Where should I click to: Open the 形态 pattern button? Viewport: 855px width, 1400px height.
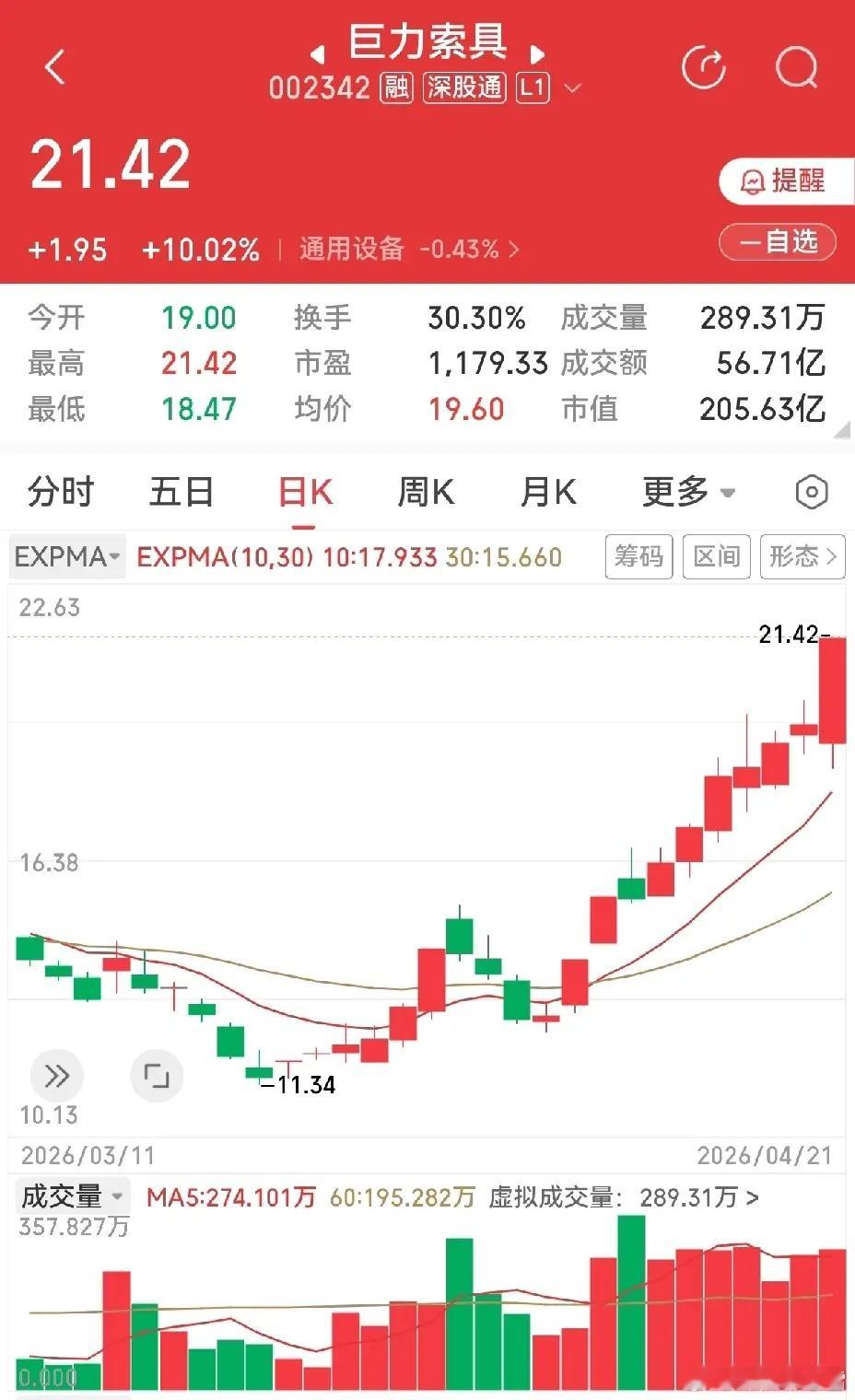(x=802, y=556)
